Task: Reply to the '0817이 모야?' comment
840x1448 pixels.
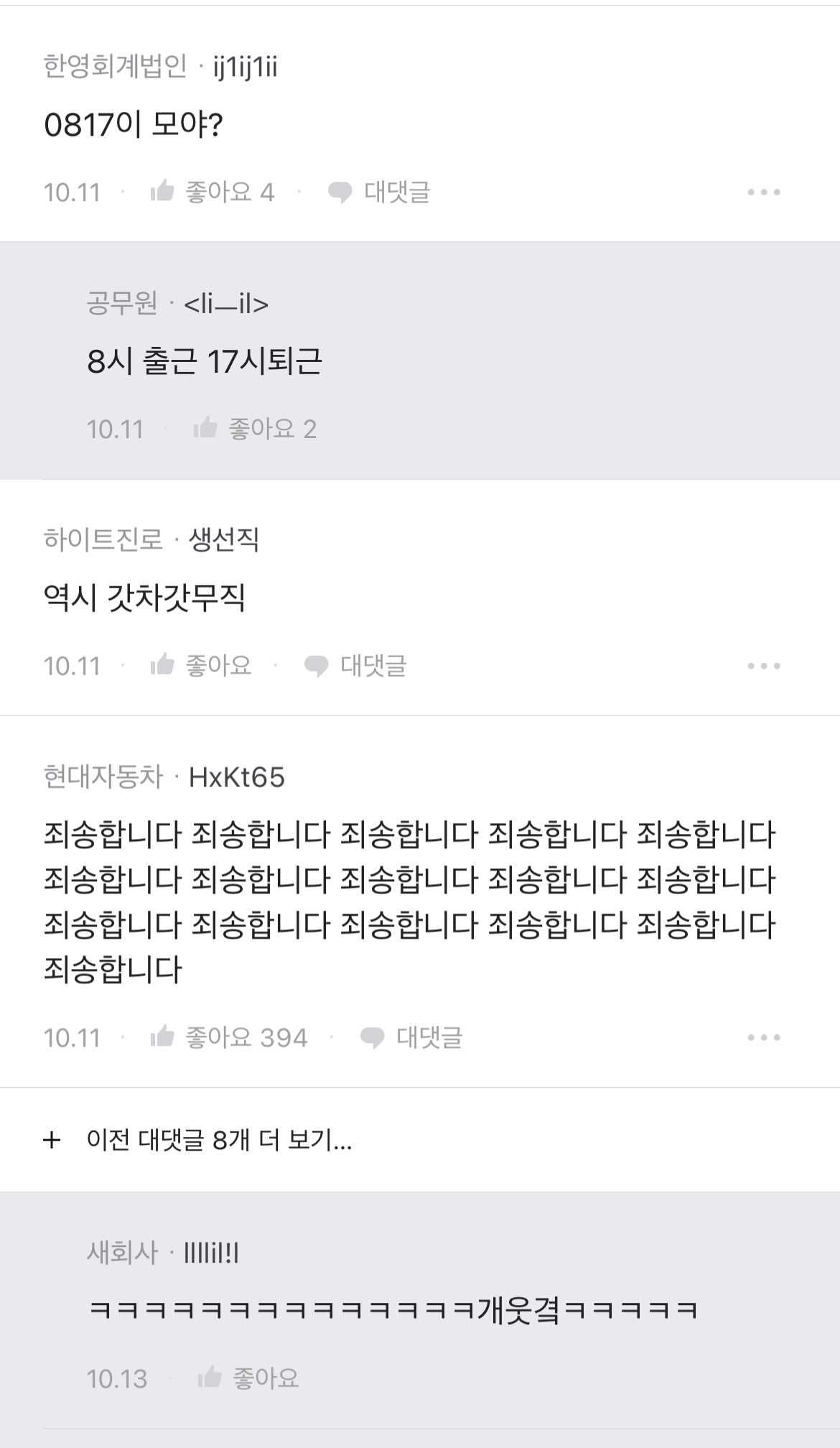Action: pos(378,192)
